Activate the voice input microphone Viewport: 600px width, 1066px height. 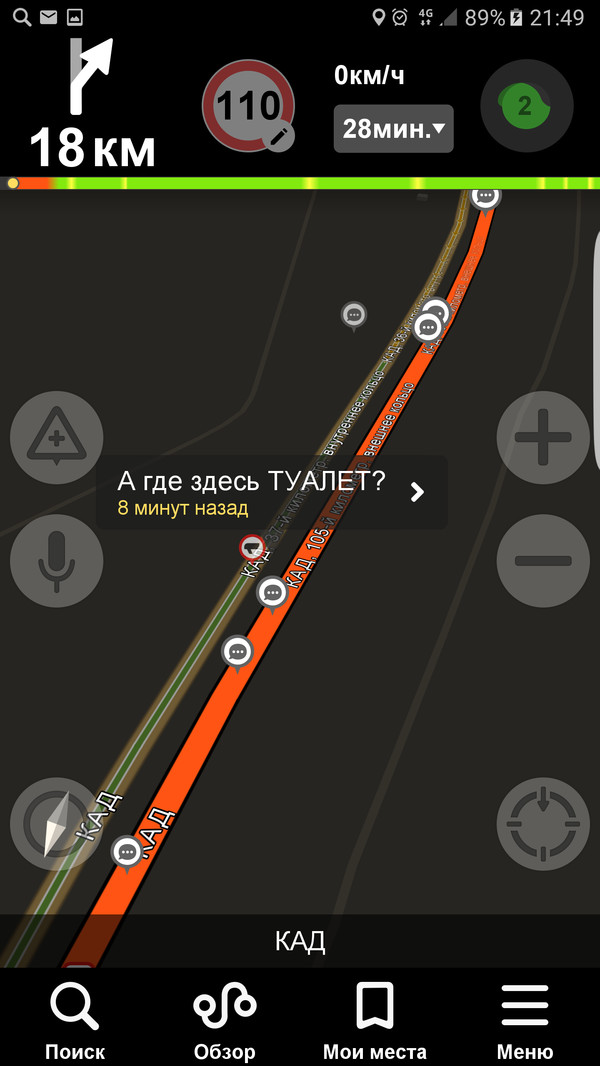(56, 560)
